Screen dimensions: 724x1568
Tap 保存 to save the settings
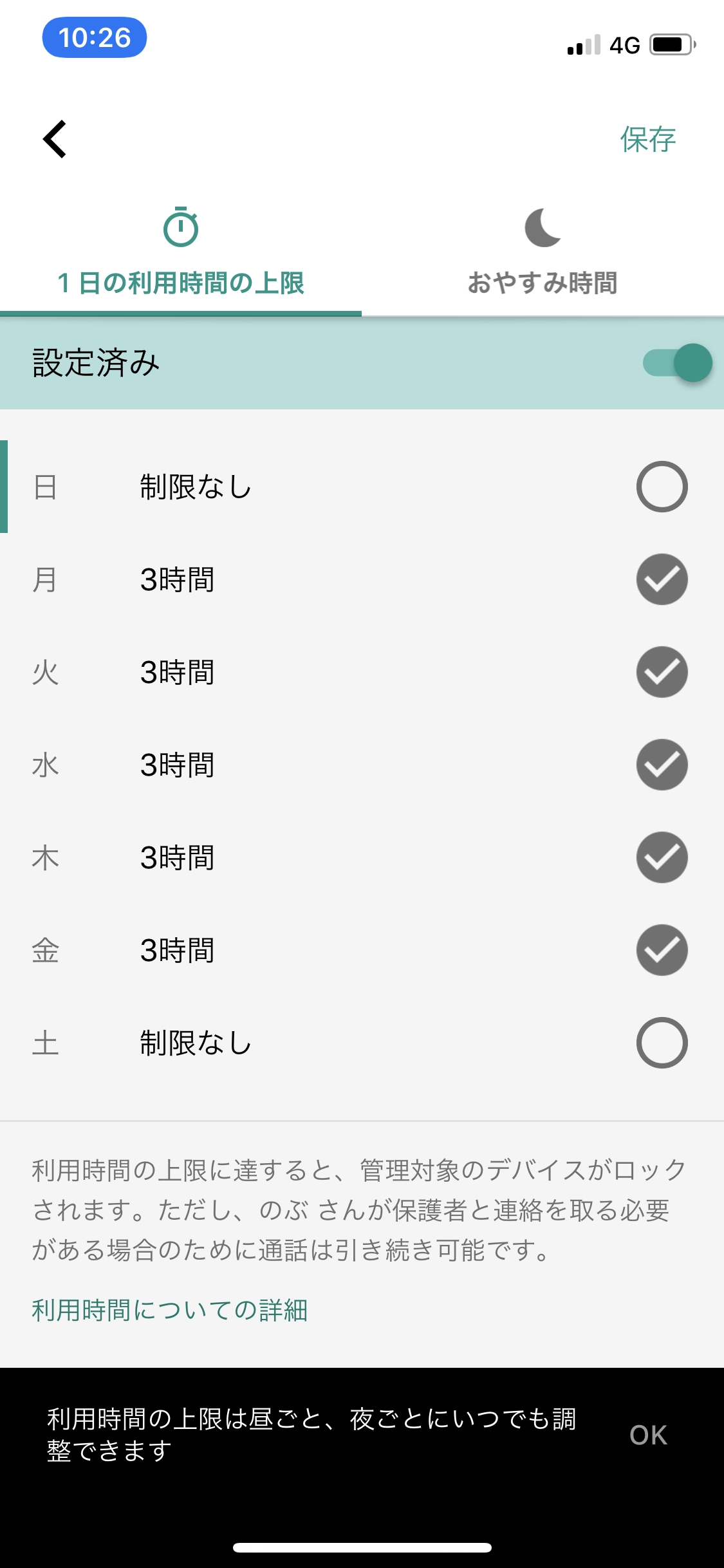coord(647,140)
